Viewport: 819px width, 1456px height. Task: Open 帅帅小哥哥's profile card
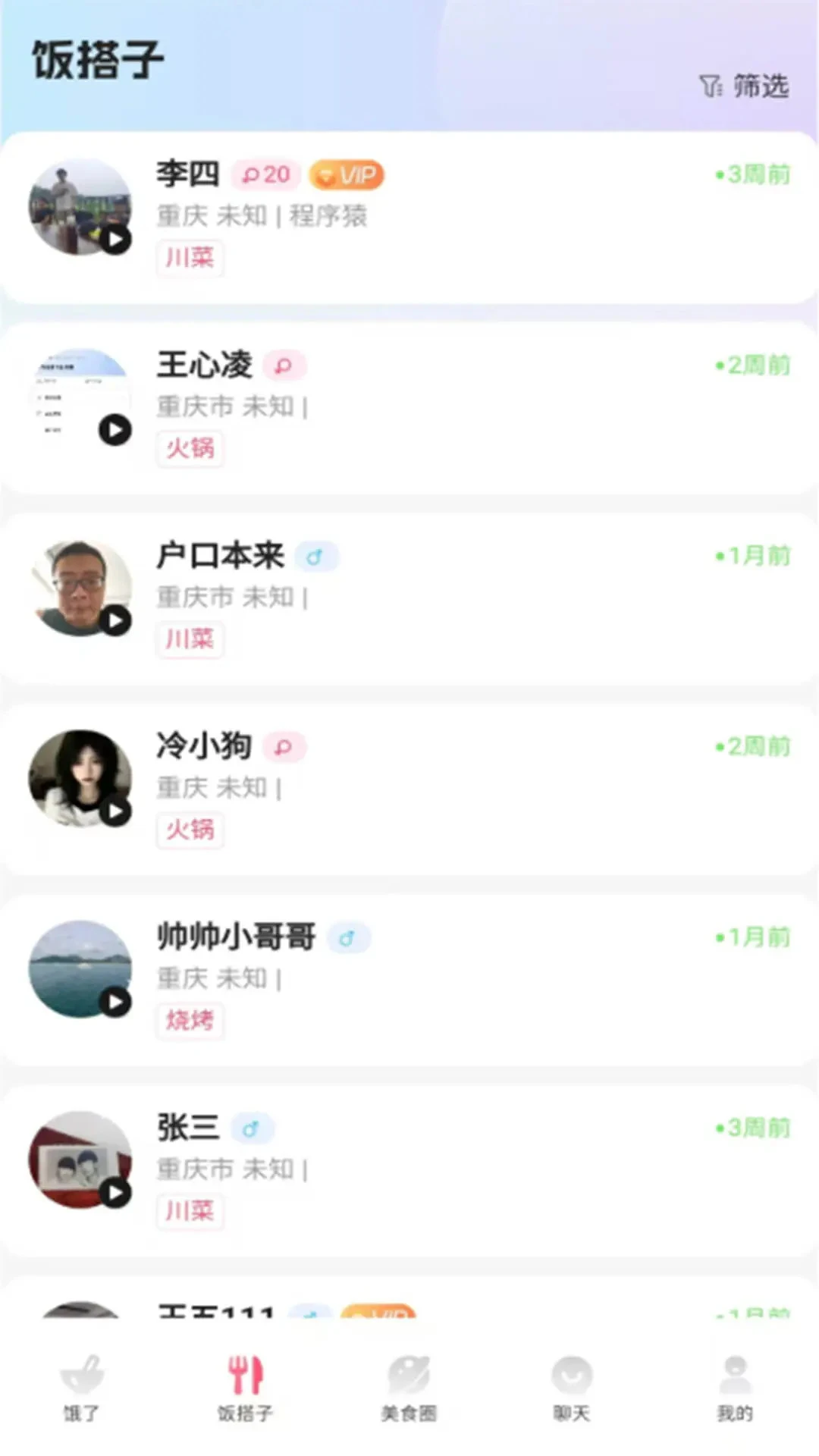click(455, 980)
